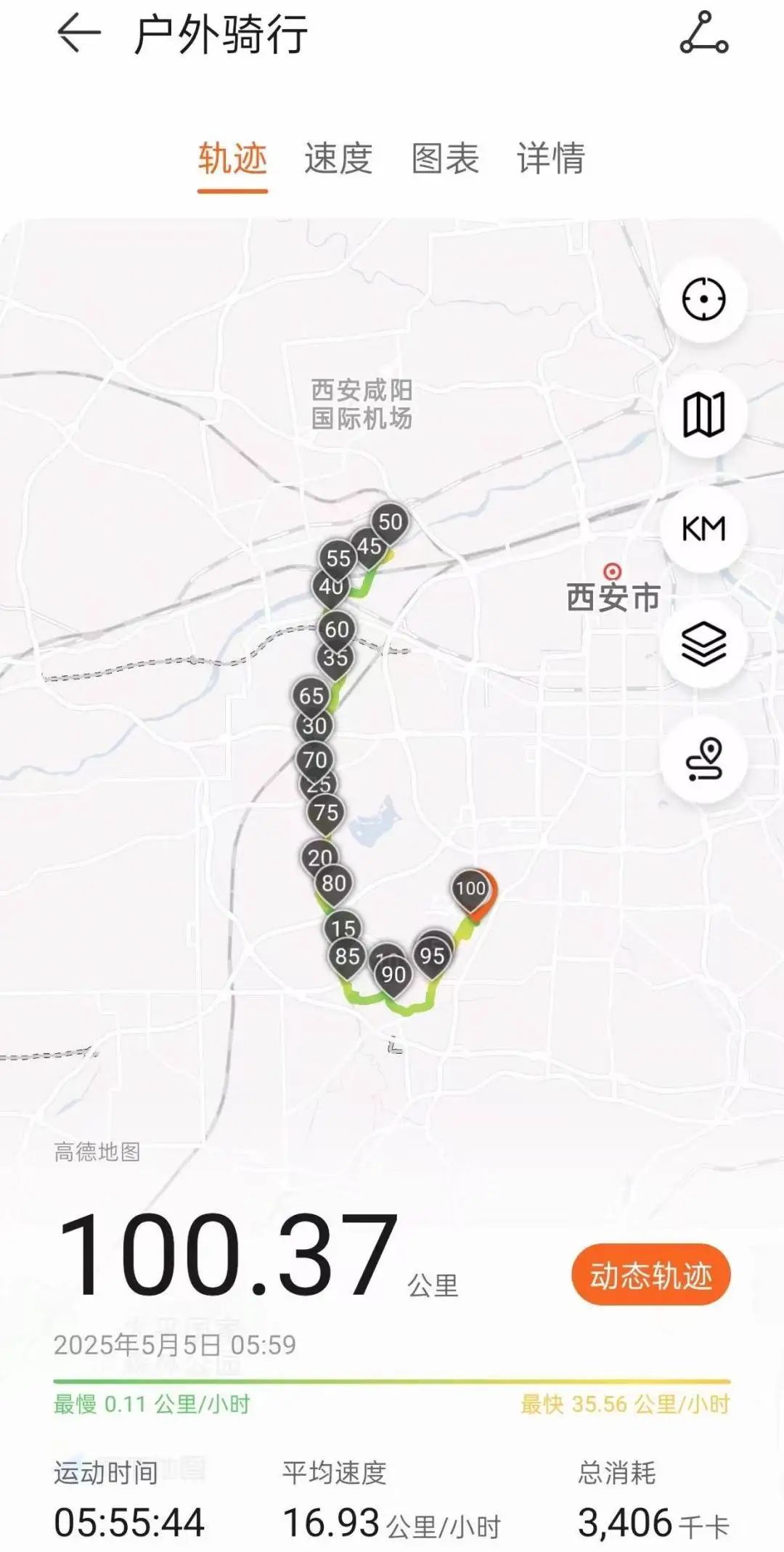
Task: Tap the route pin icon button
Action: coord(703,759)
